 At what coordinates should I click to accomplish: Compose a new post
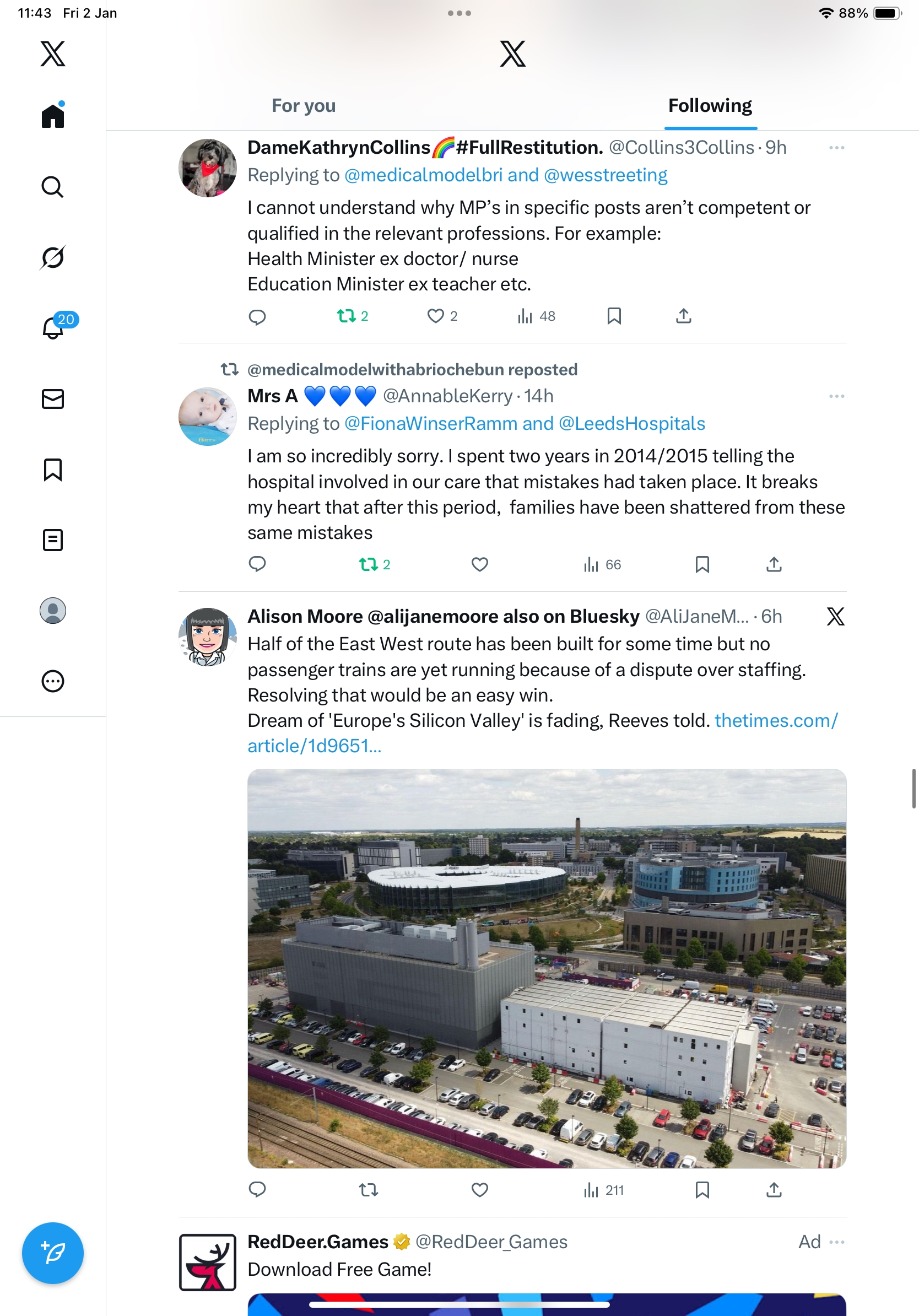(x=53, y=1253)
